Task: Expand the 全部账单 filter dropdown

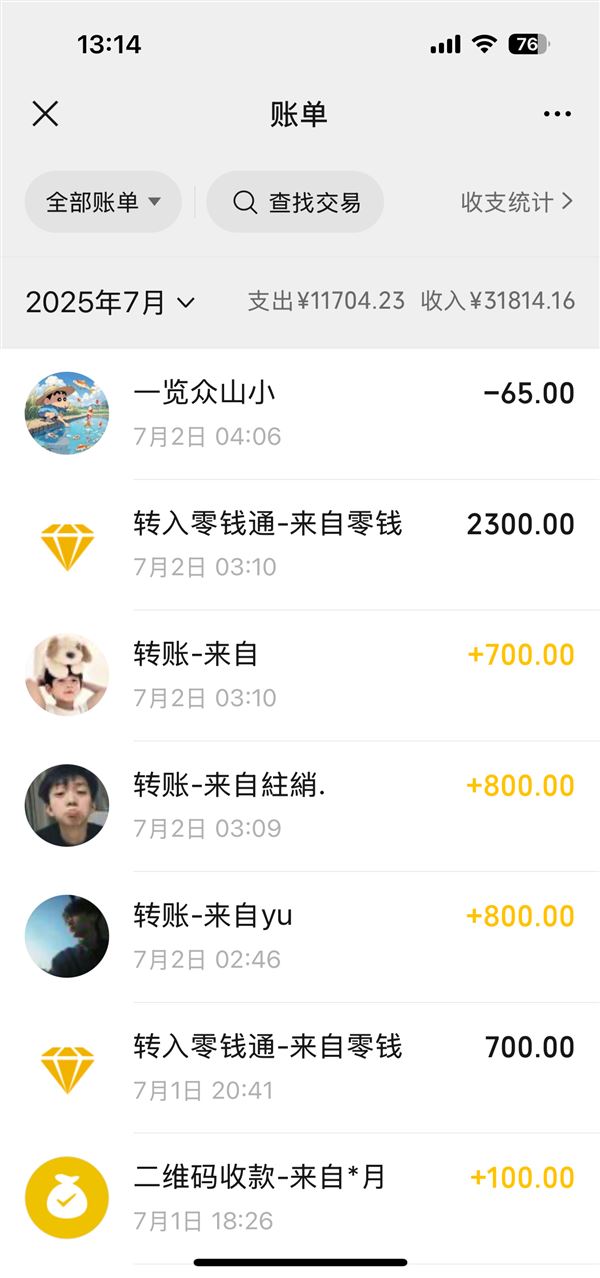Action: click(103, 202)
